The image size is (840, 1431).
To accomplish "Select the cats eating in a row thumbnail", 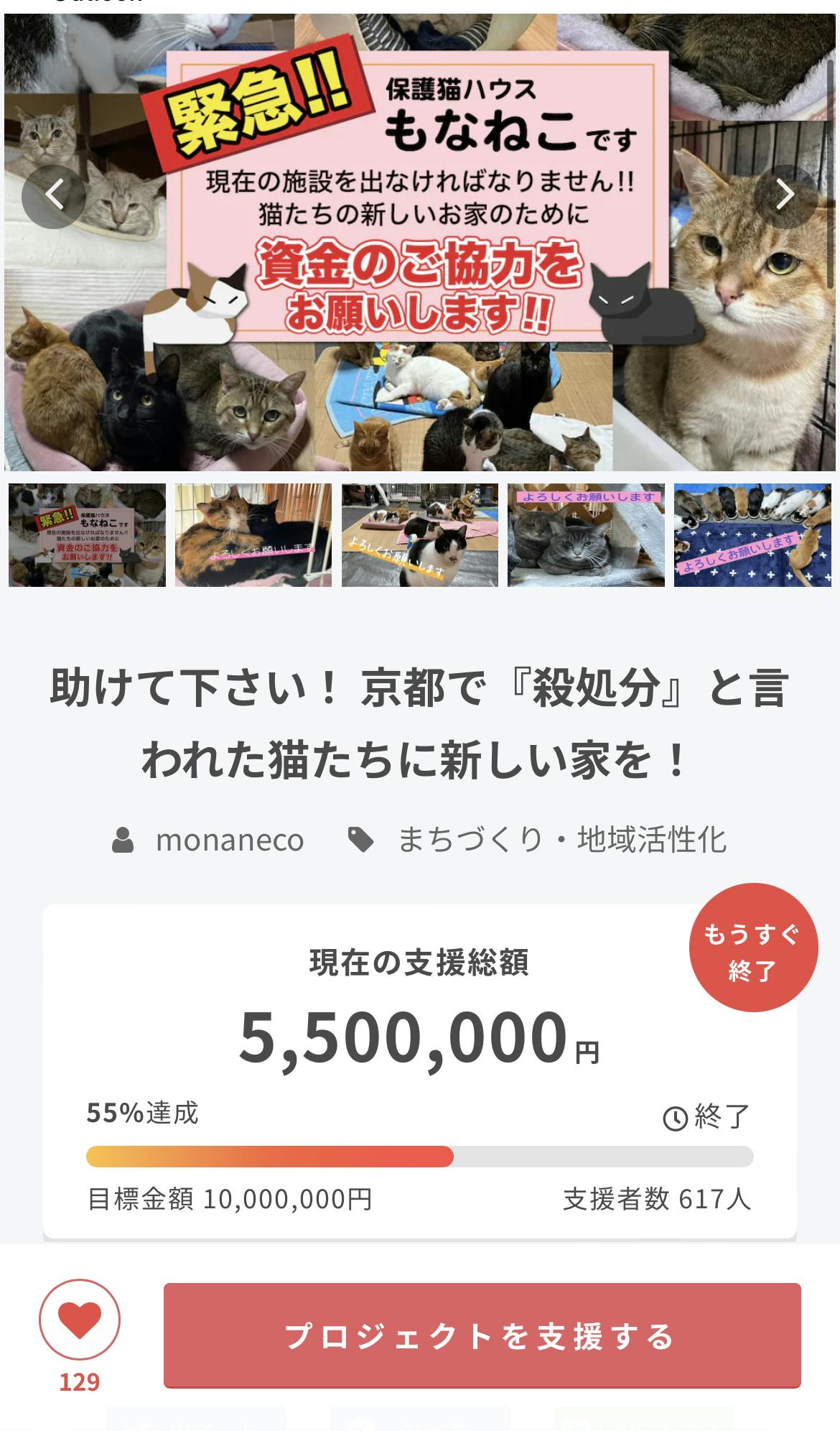I will [752, 535].
